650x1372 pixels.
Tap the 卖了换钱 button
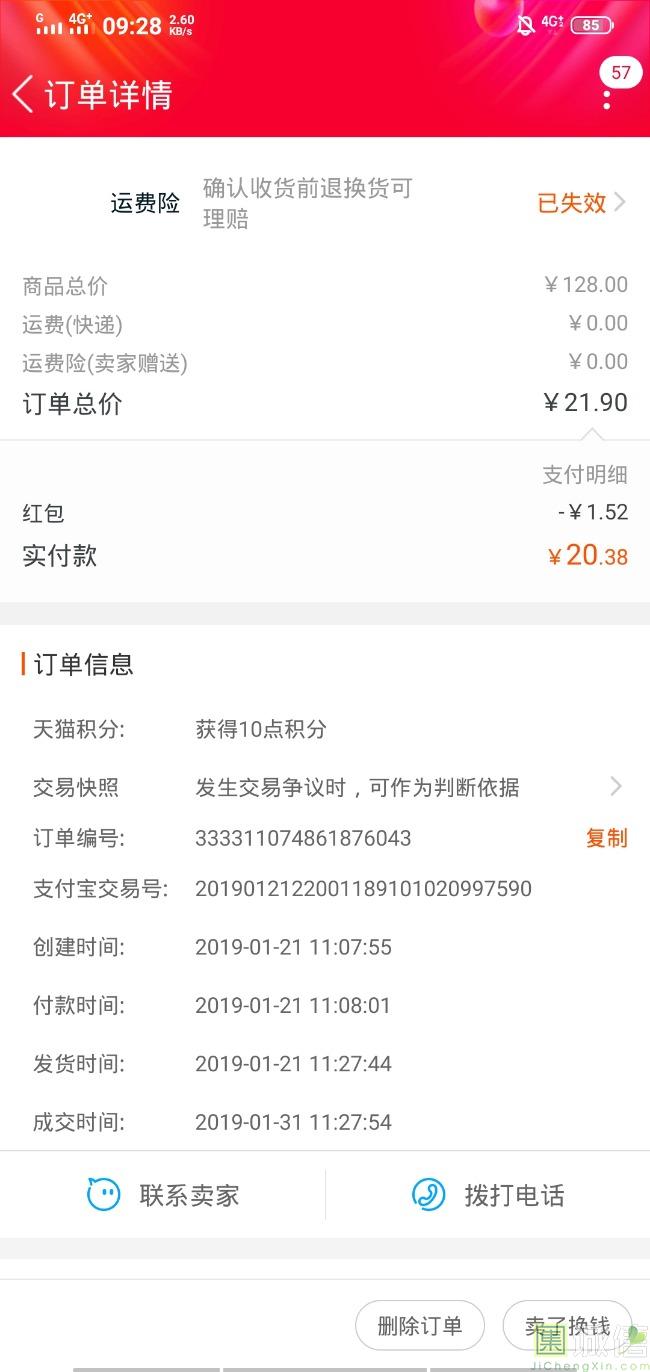point(567,1327)
